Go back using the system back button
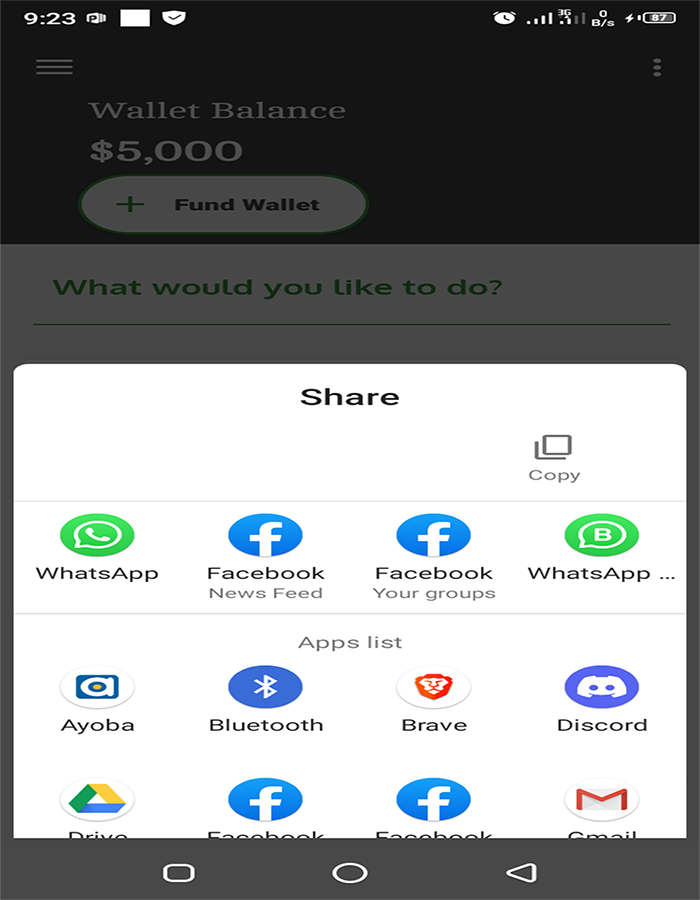Screen dimensions: 700x900 [521, 872]
